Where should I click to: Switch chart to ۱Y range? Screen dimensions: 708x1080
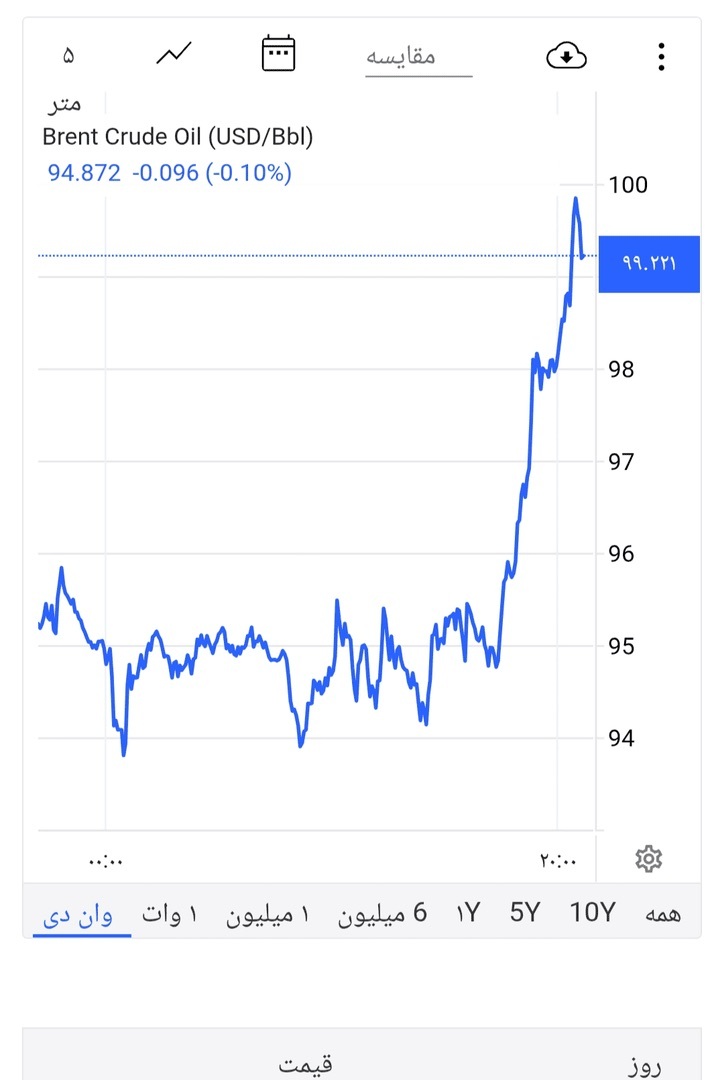click(x=468, y=913)
